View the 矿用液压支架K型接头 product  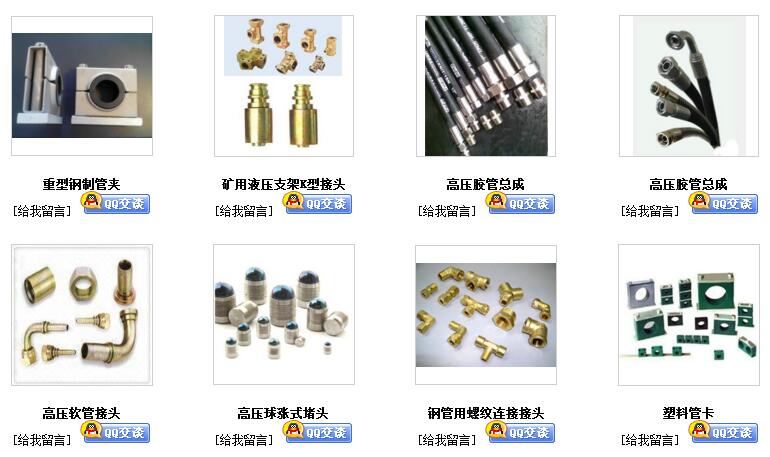[x=283, y=86]
